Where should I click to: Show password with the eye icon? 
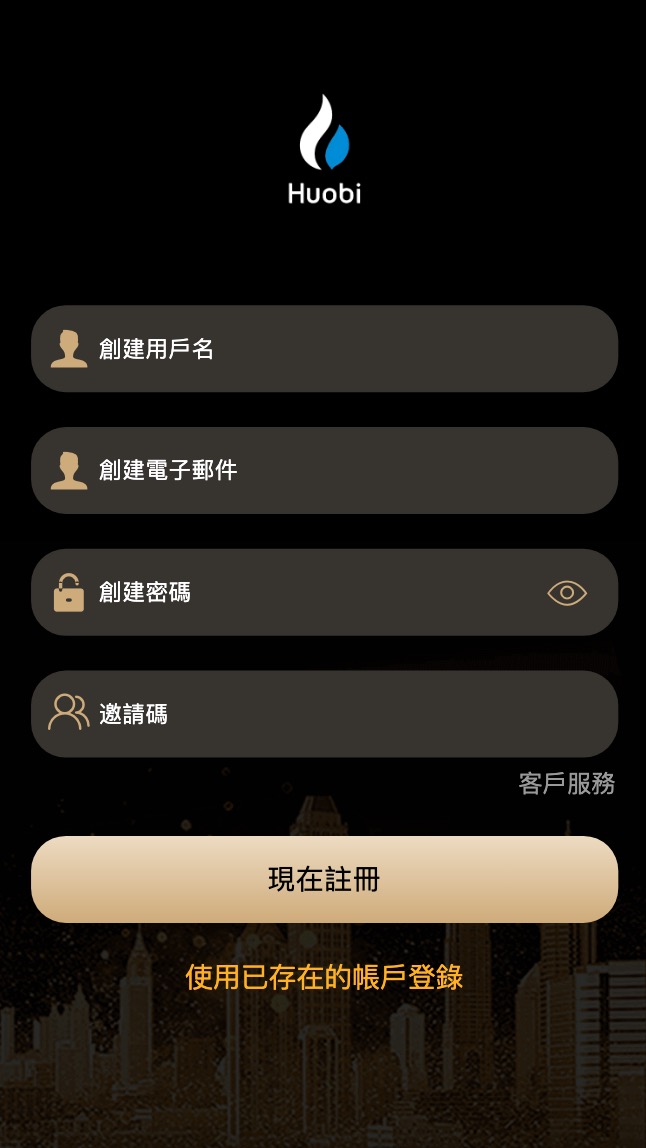pos(567,593)
